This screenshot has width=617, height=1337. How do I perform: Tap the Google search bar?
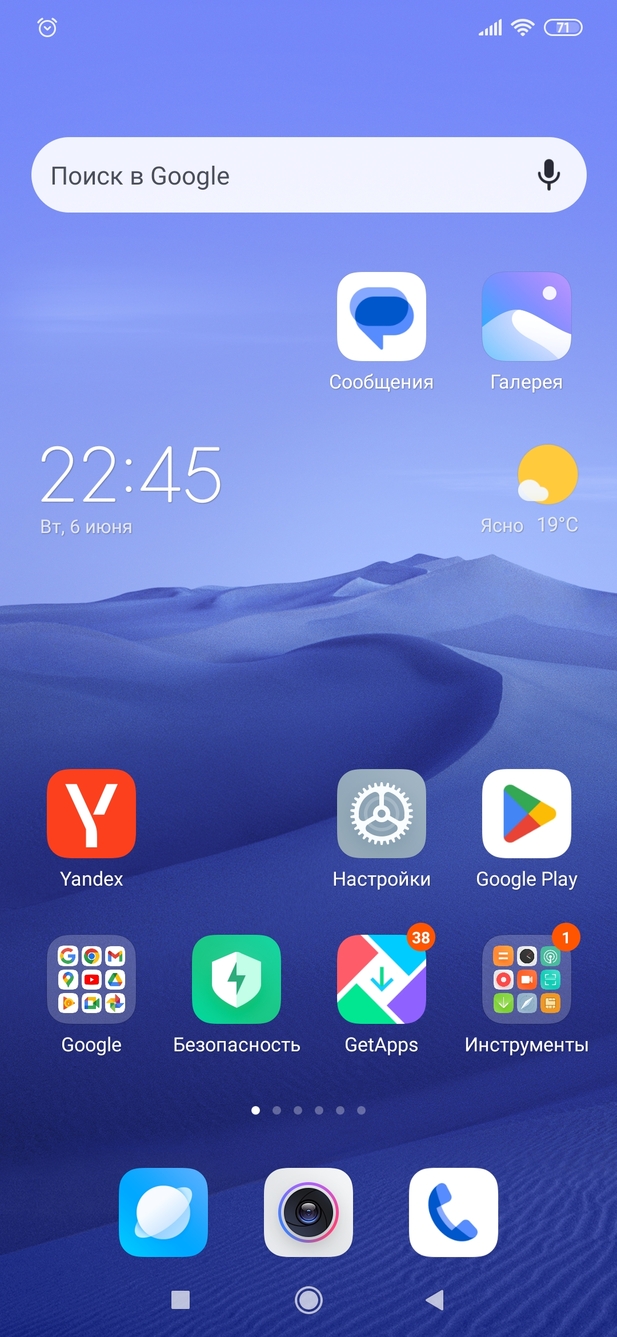point(280,176)
